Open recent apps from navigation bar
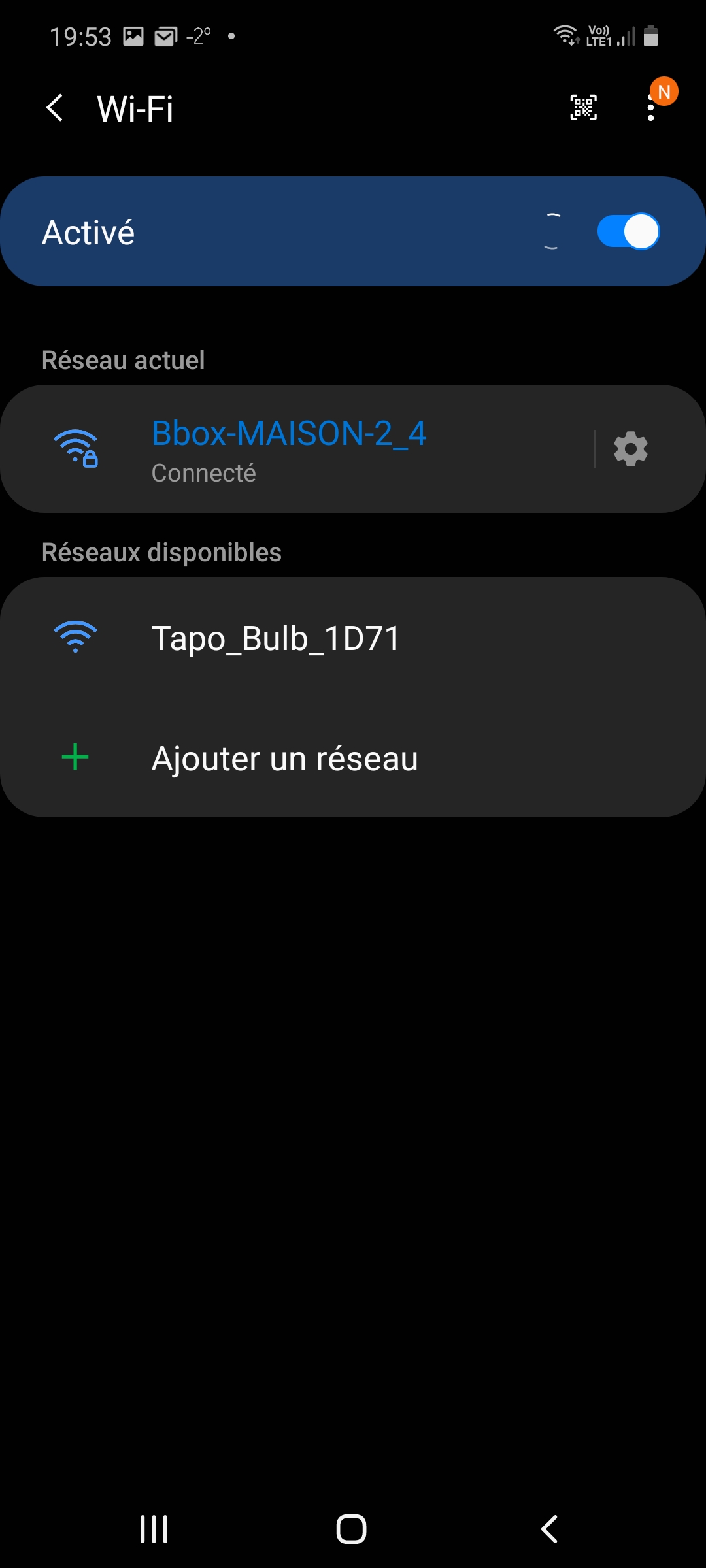Image resolution: width=706 pixels, height=1568 pixels. click(x=154, y=1529)
